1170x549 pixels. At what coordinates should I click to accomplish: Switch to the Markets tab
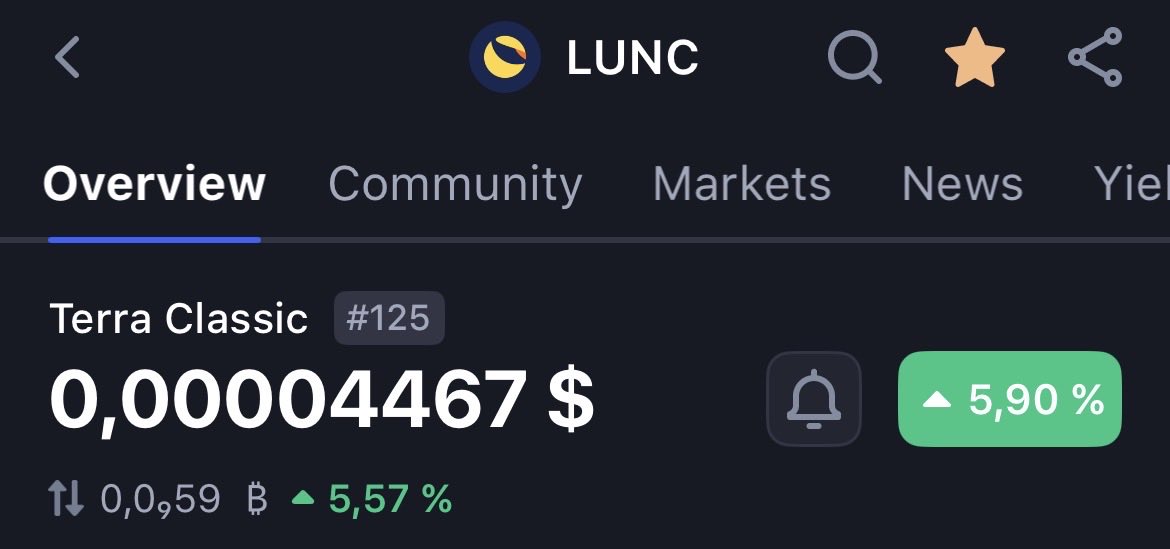pyautogui.click(x=741, y=184)
